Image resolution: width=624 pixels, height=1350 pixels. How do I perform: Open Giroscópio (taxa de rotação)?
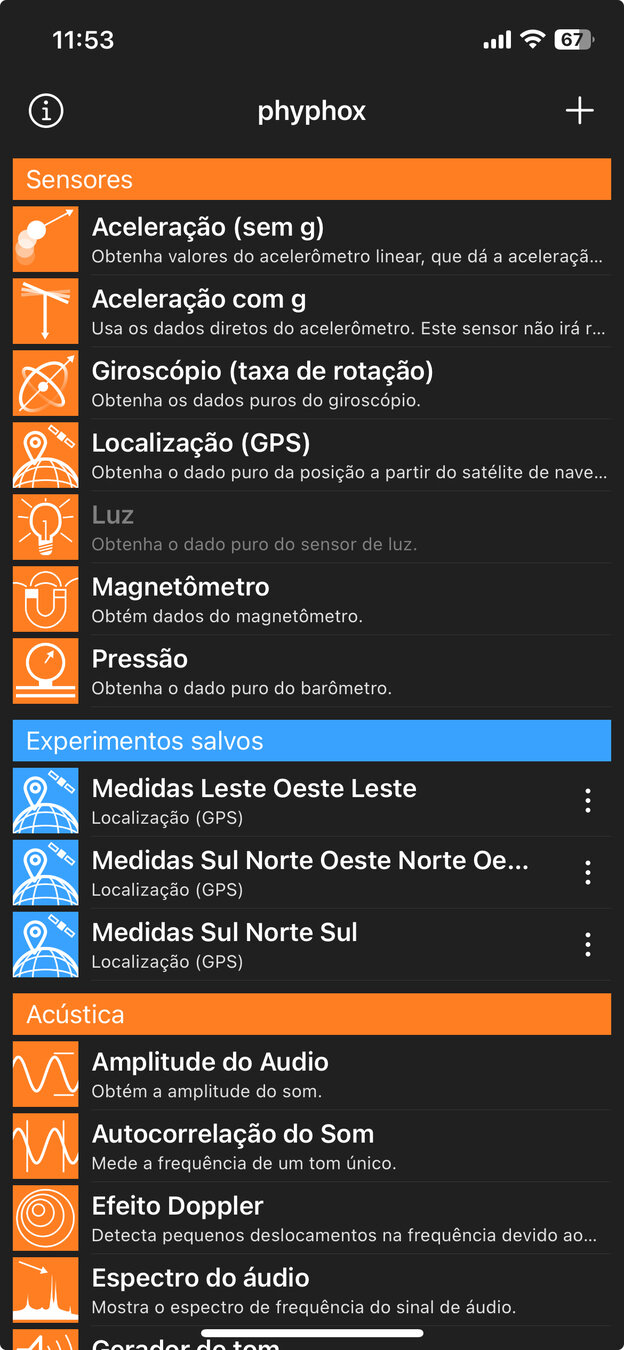tap(310, 384)
